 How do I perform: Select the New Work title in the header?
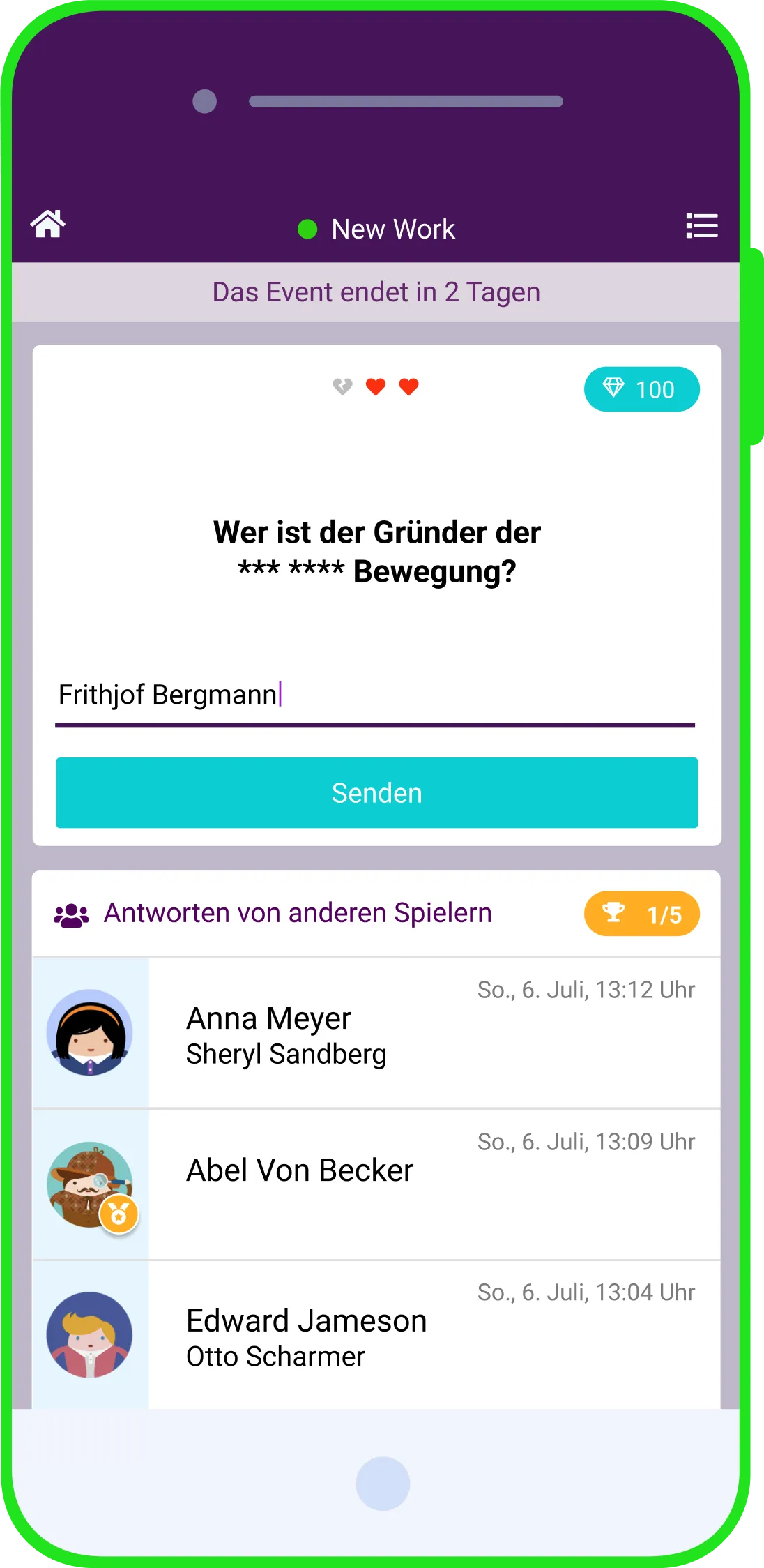(x=393, y=229)
